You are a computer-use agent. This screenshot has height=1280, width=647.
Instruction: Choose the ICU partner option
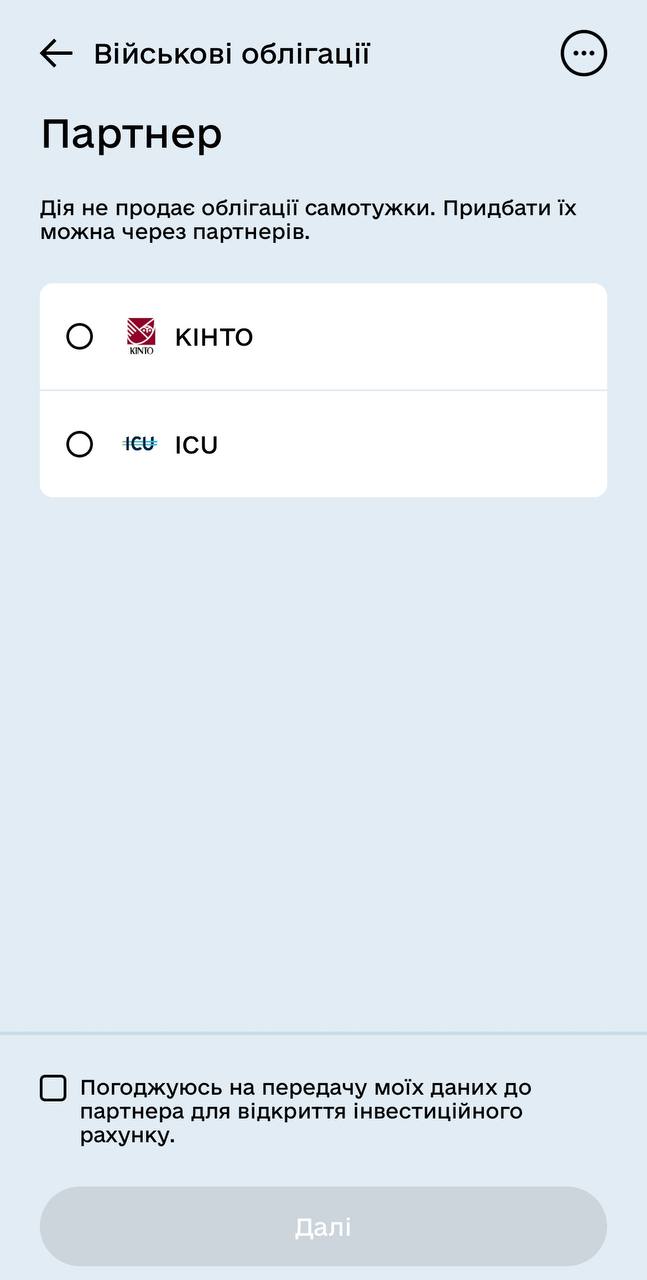tap(80, 444)
